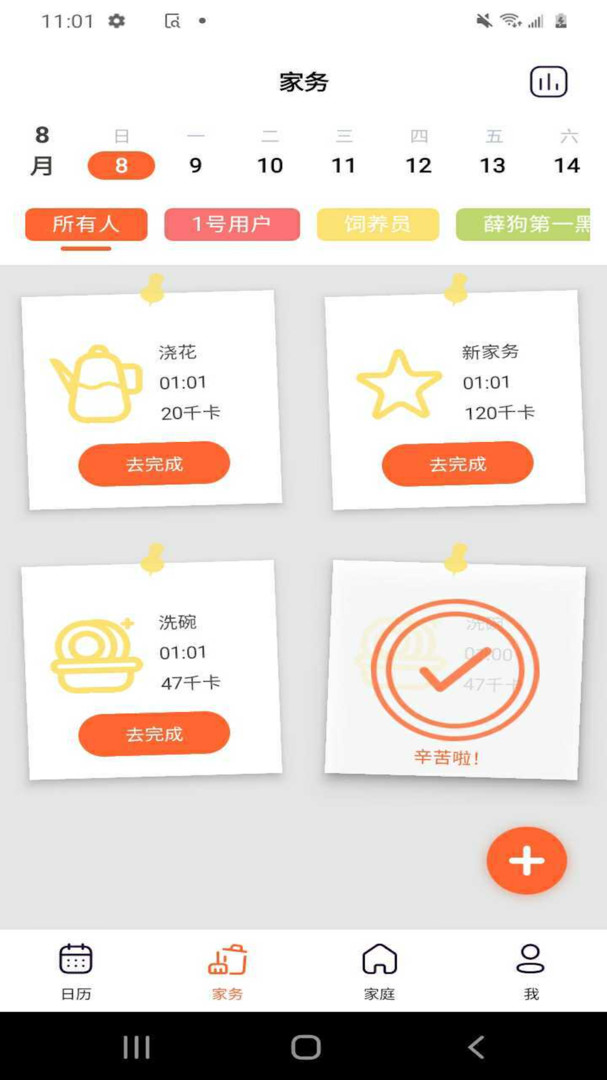Filter chores by 薛狗第一黑
607x1080 pixels.
pyautogui.click(x=524, y=225)
